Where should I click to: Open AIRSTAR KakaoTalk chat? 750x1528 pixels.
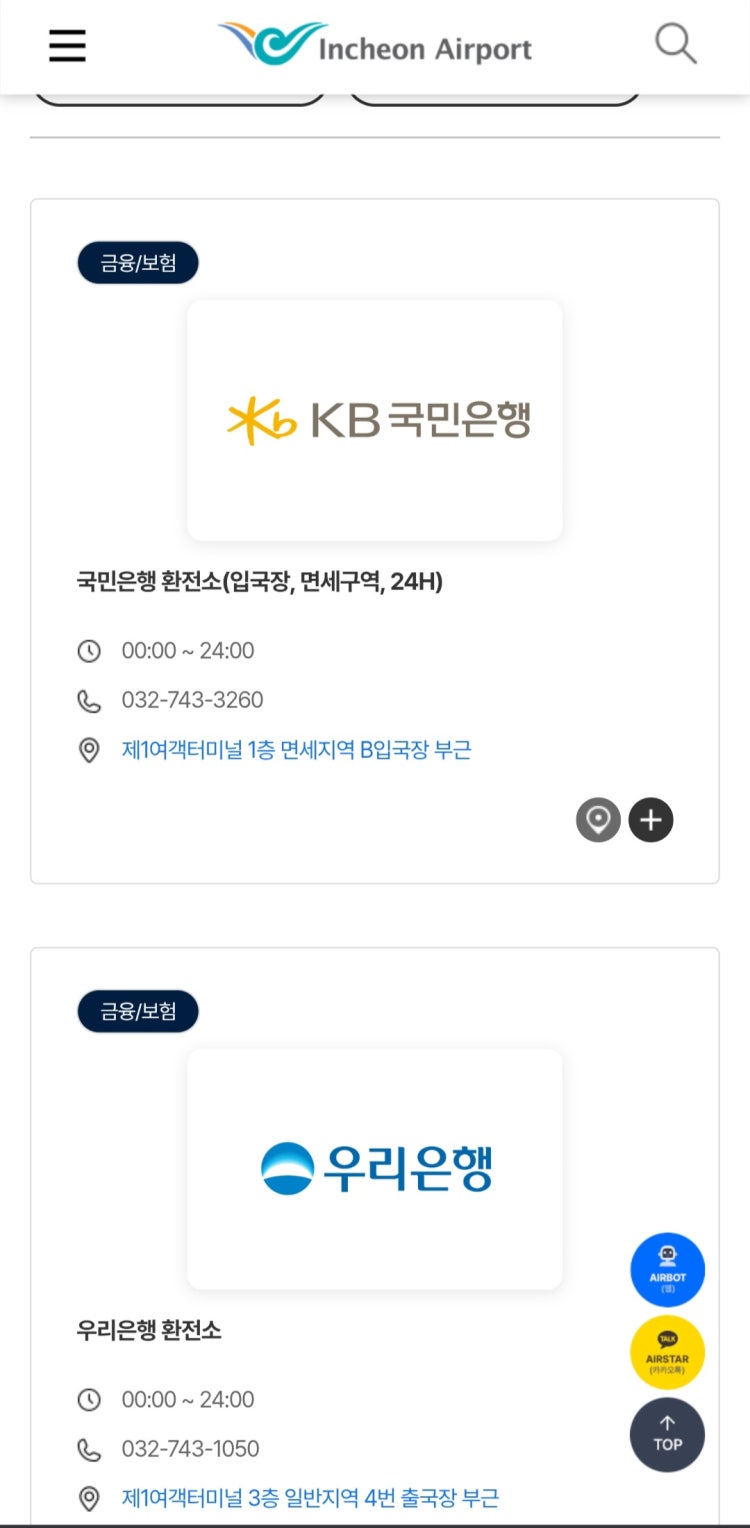667,1352
